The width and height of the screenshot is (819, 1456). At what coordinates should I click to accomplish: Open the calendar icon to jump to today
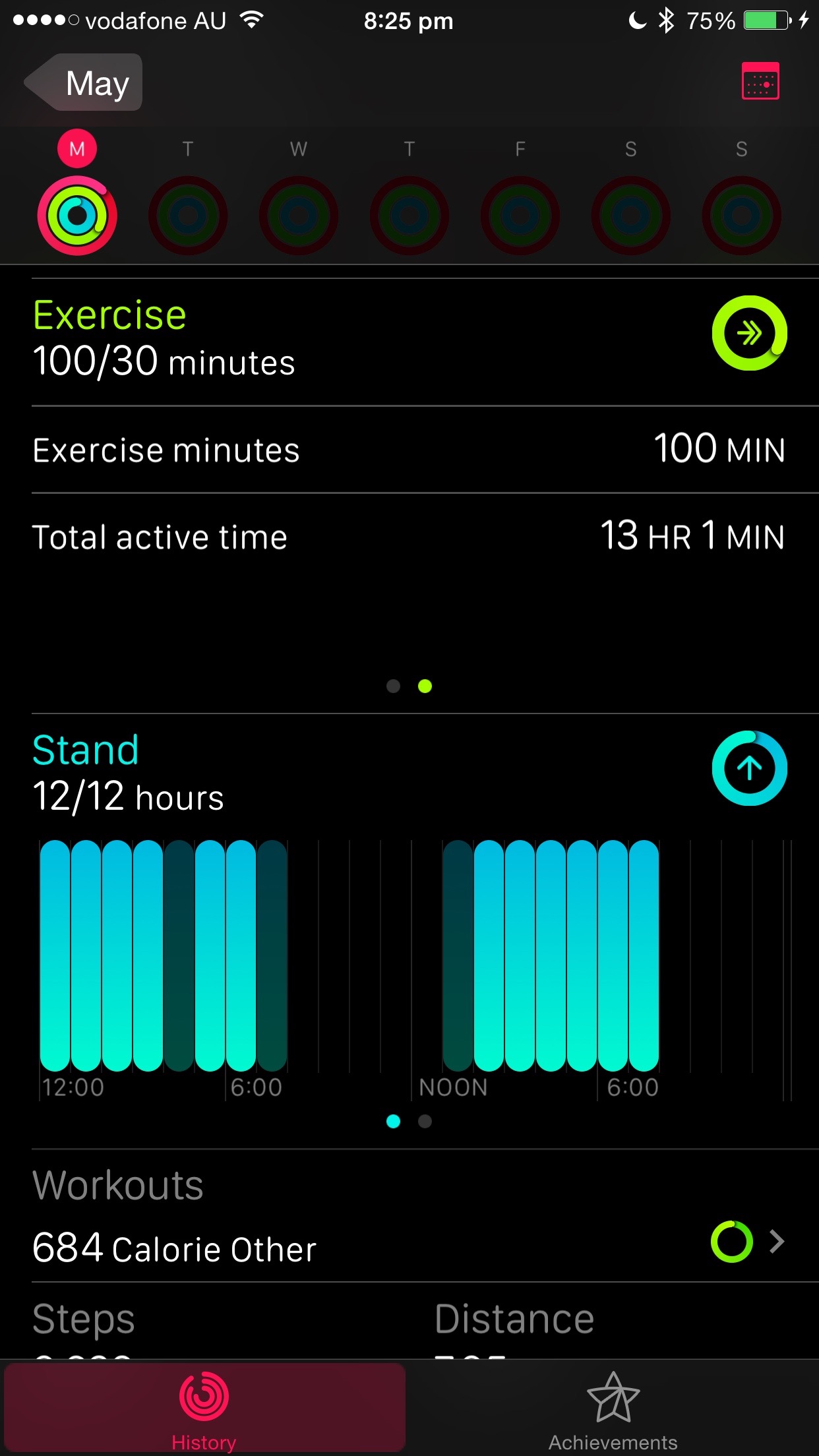click(x=760, y=82)
